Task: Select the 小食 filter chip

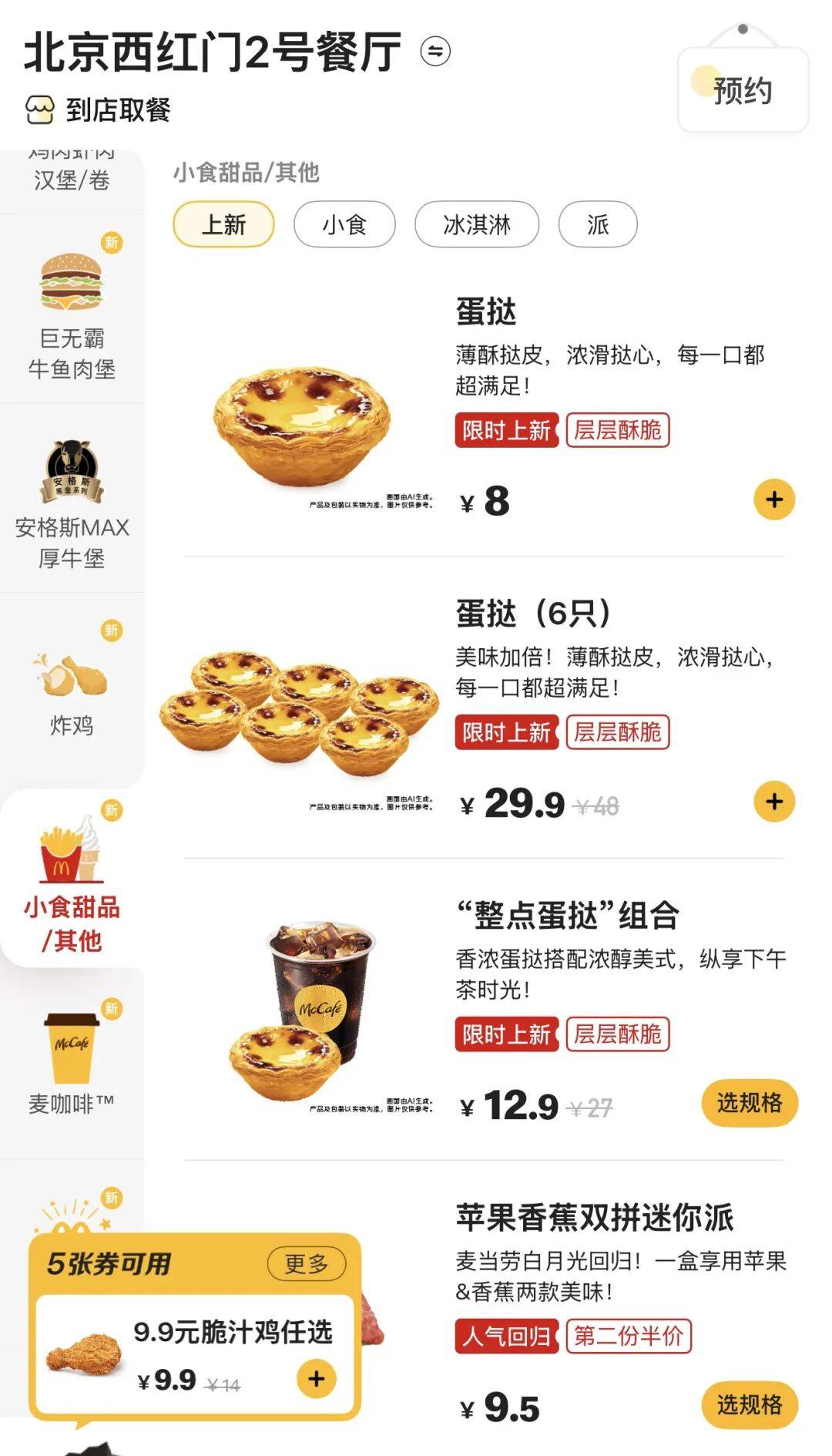Action: [x=344, y=225]
